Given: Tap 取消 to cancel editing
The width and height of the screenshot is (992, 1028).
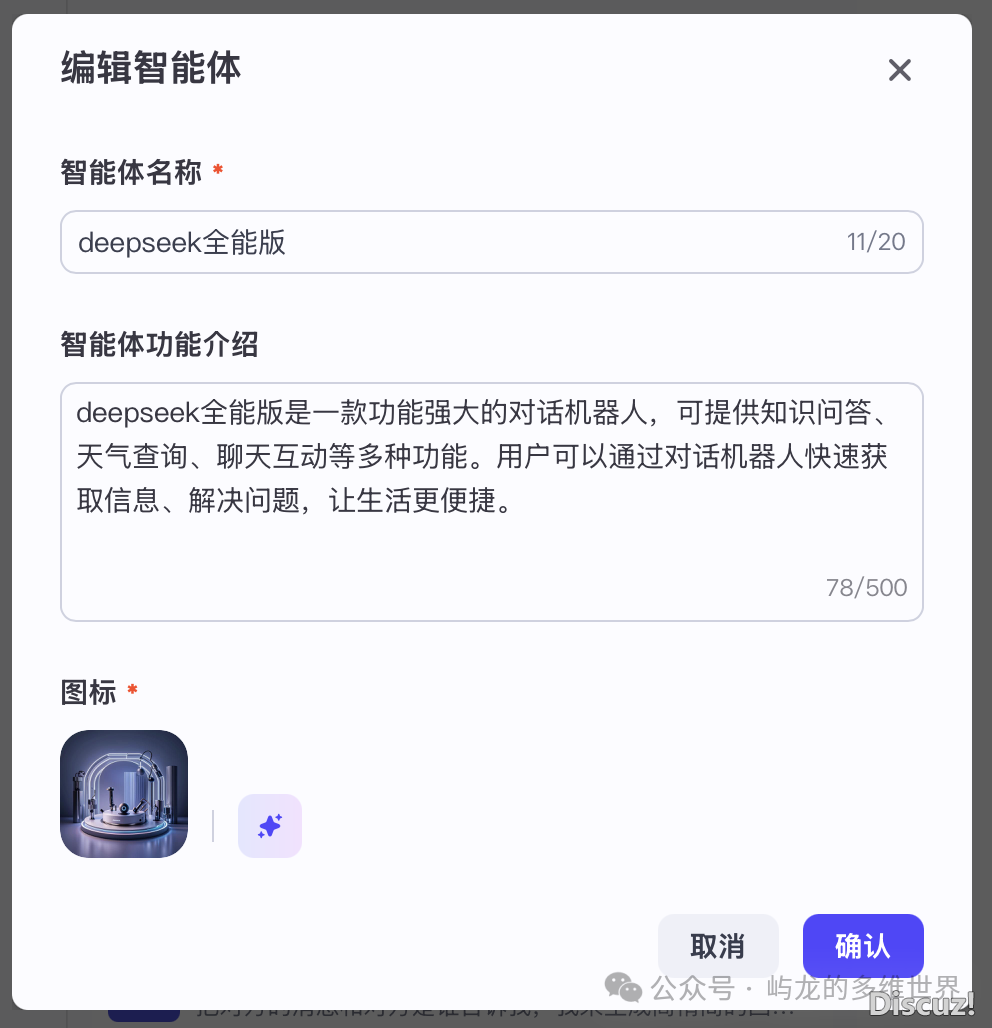Looking at the screenshot, I should click(717, 946).
